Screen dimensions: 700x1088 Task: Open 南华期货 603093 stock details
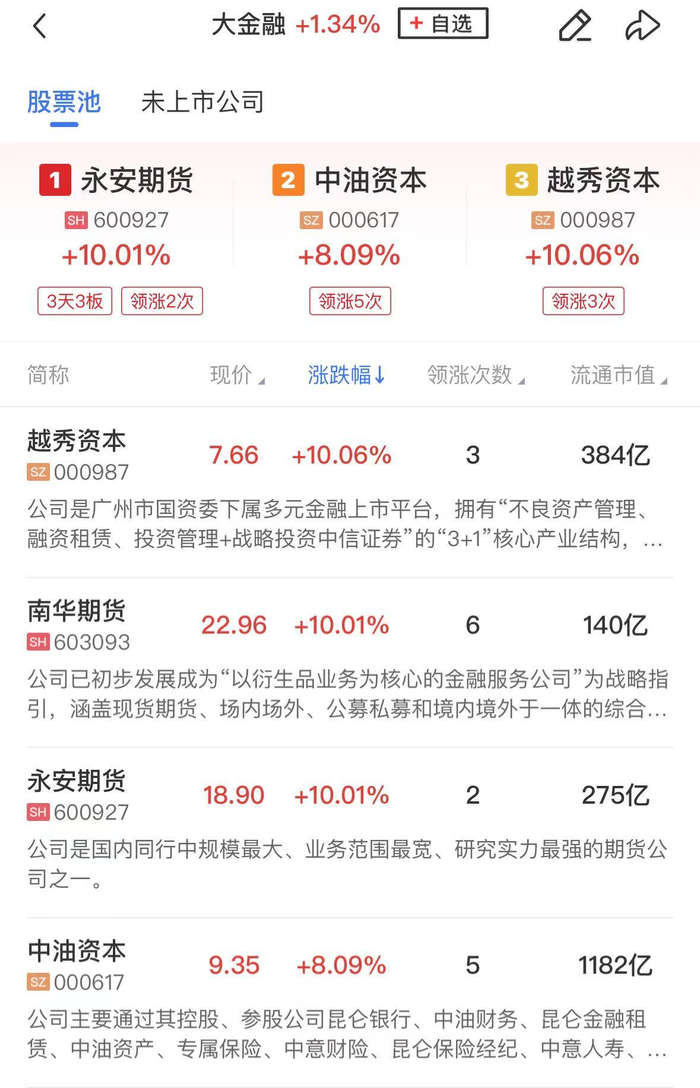point(350,663)
